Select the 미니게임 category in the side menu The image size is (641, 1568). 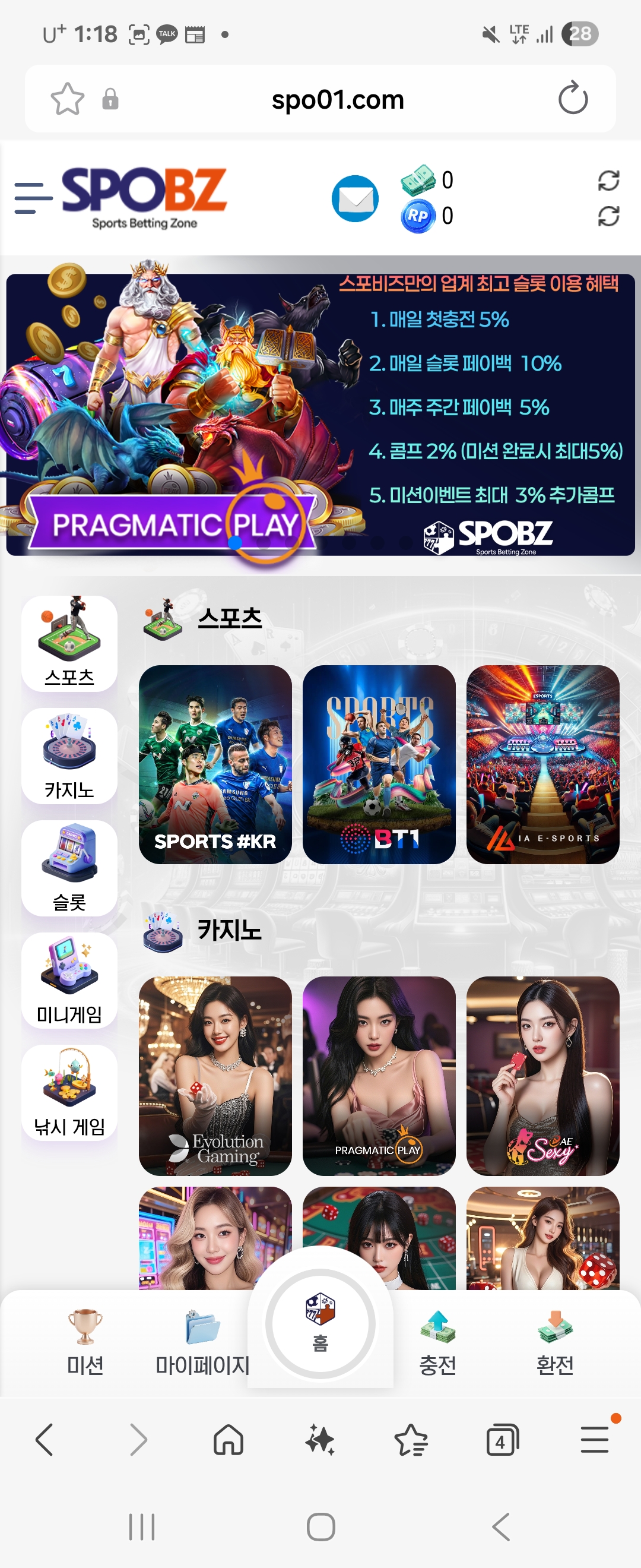(69, 981)
